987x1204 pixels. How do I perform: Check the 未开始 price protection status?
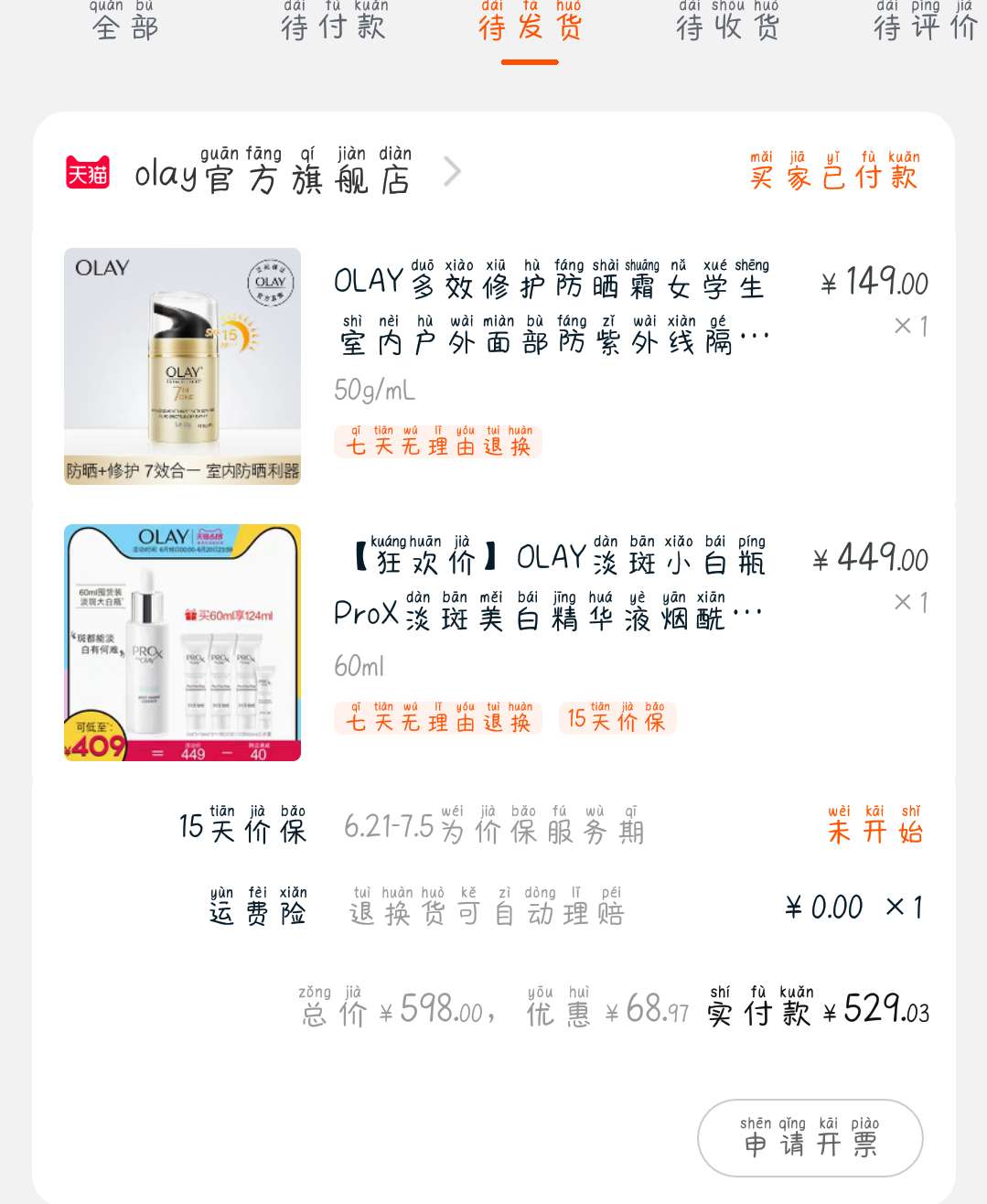click(874, 831)
